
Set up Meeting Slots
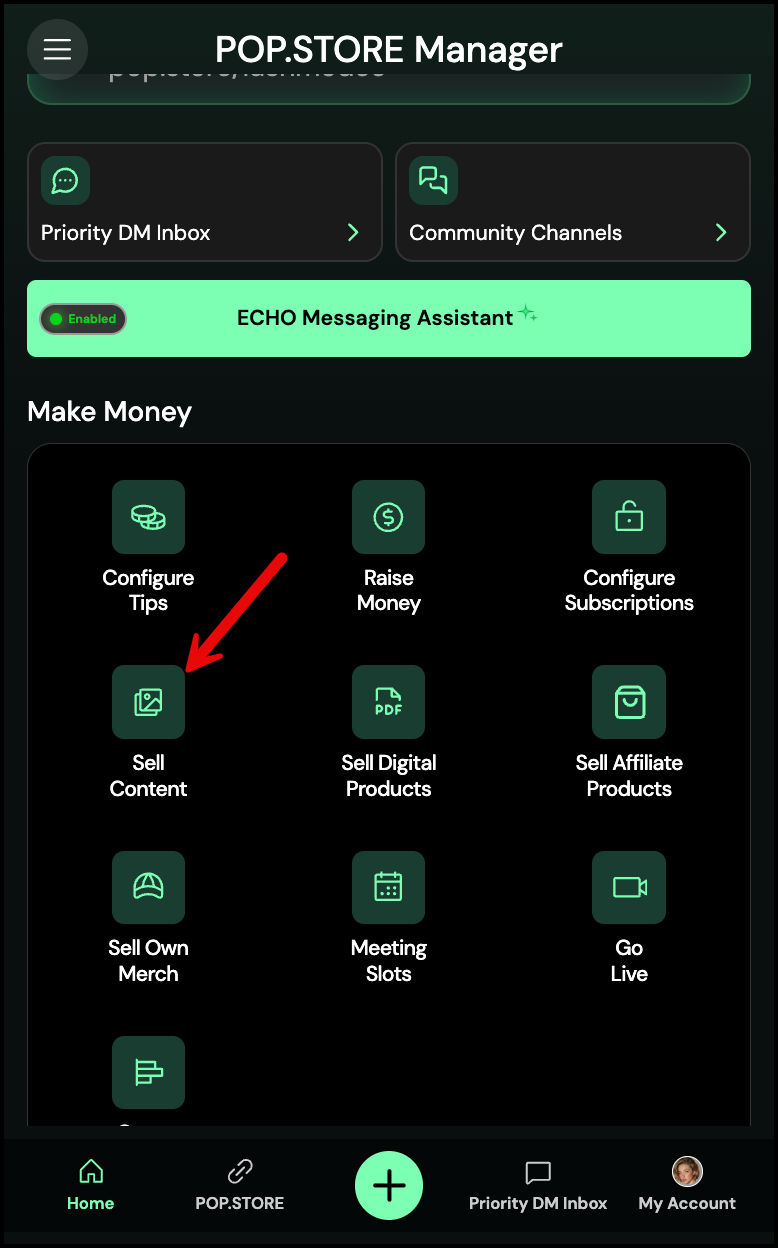point(388,888)
